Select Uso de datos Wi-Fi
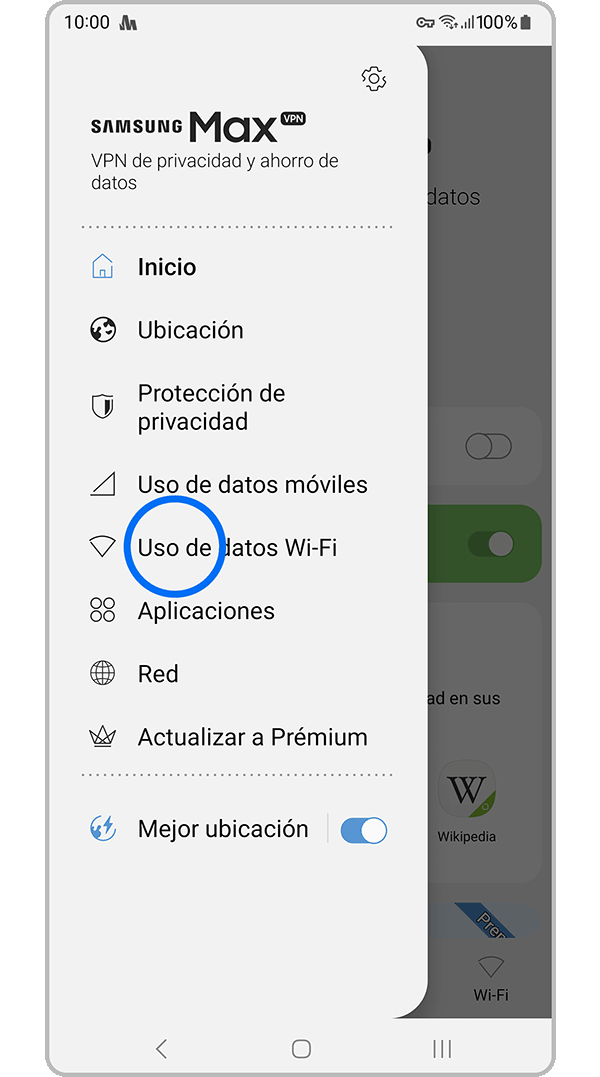Image resolution: width=600 pixels, height=1077 pixels. tap(237, 548)
